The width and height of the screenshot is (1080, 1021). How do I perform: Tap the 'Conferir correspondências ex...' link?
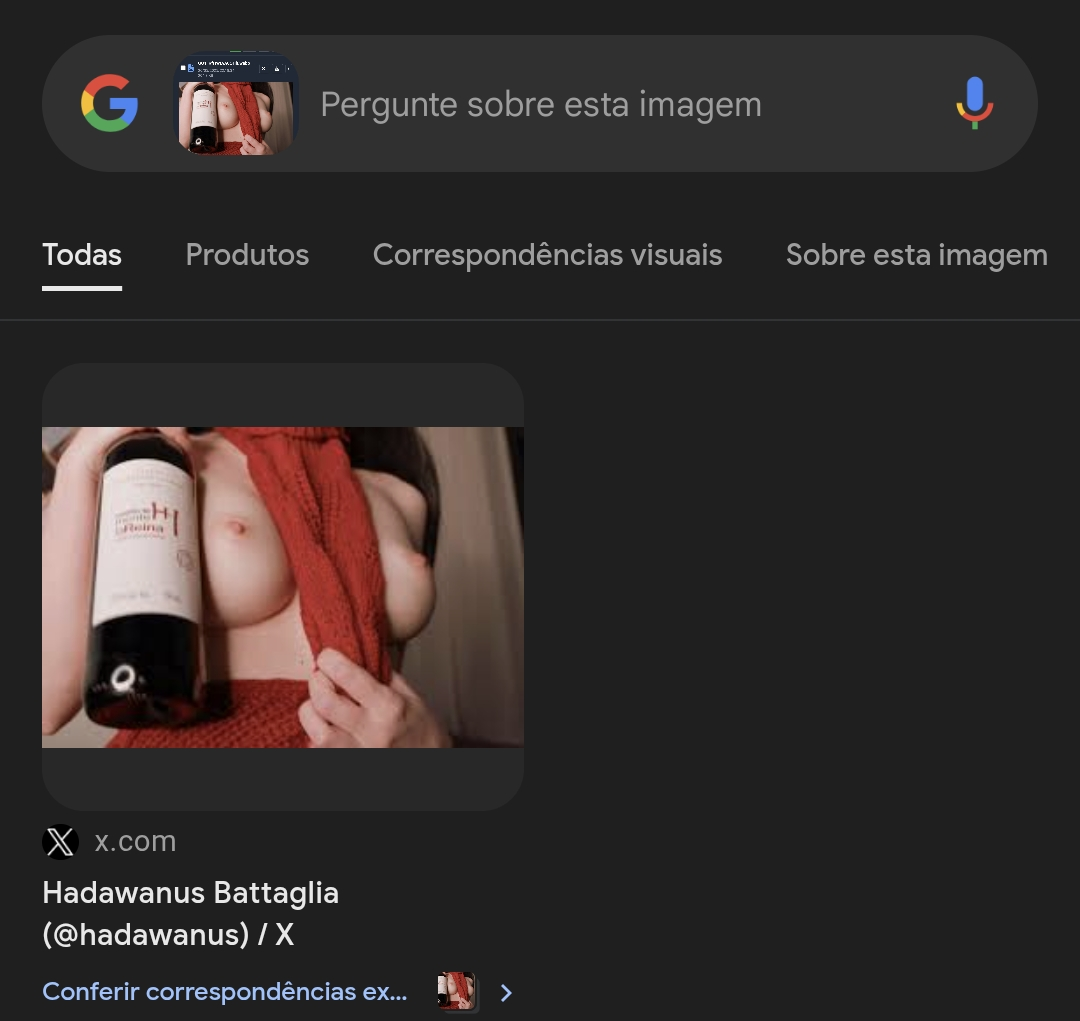click(225, 991)
